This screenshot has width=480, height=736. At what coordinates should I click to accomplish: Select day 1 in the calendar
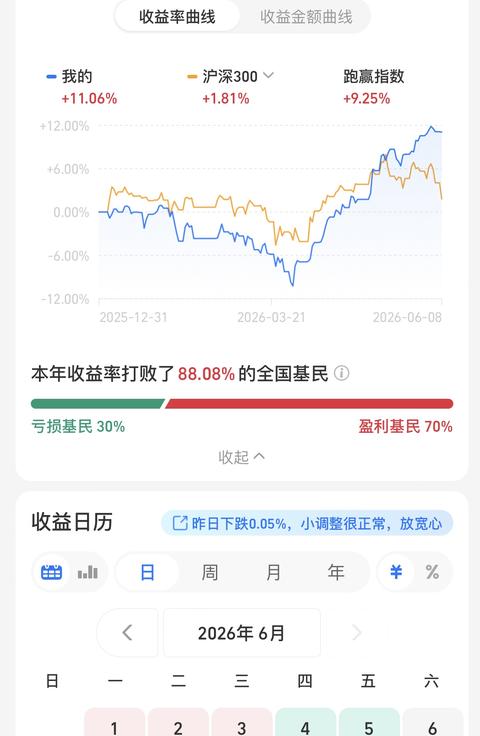[114, 723]
